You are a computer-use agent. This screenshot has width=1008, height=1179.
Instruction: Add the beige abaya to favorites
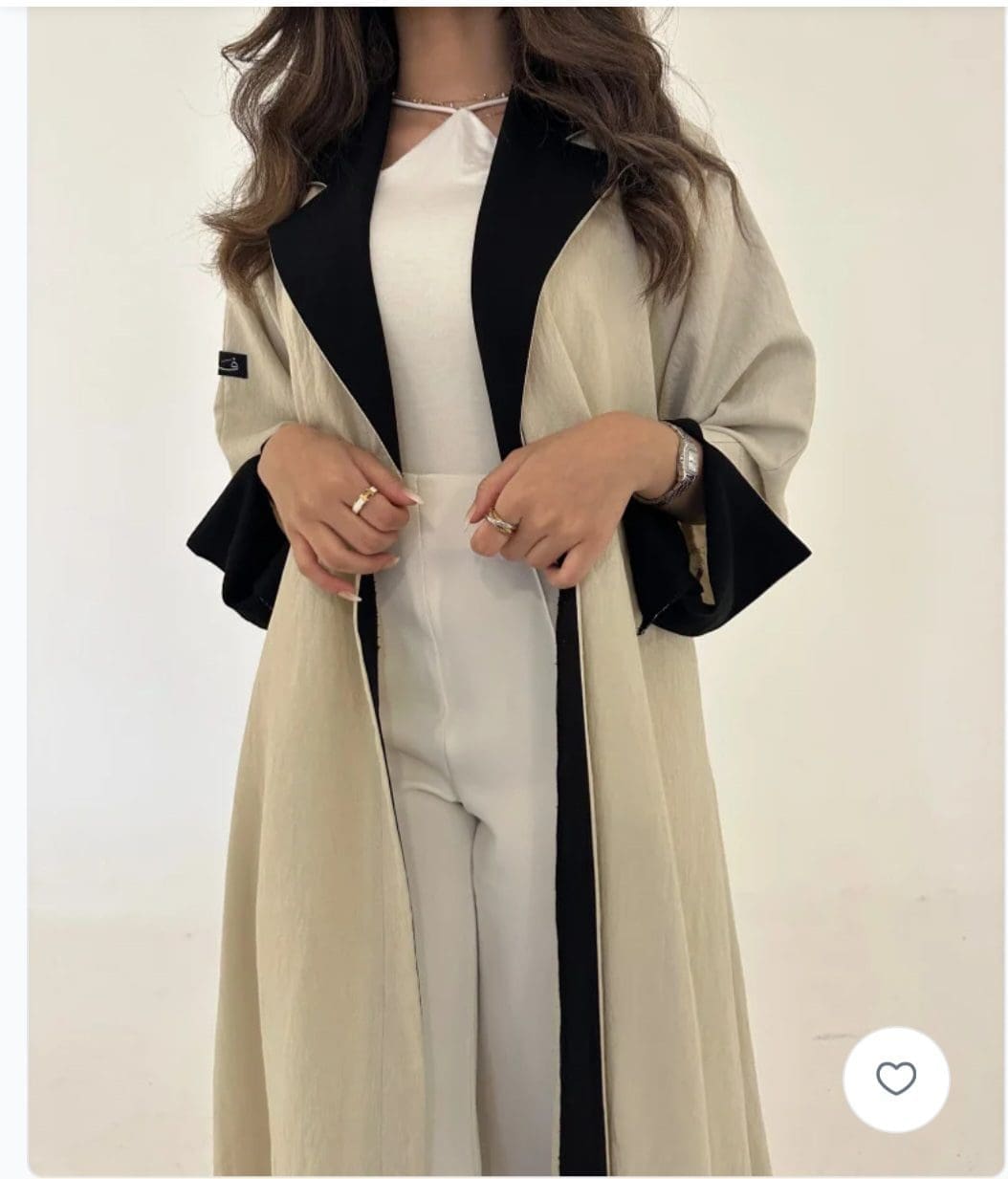pyautogui.click(x=896, y=1079)
